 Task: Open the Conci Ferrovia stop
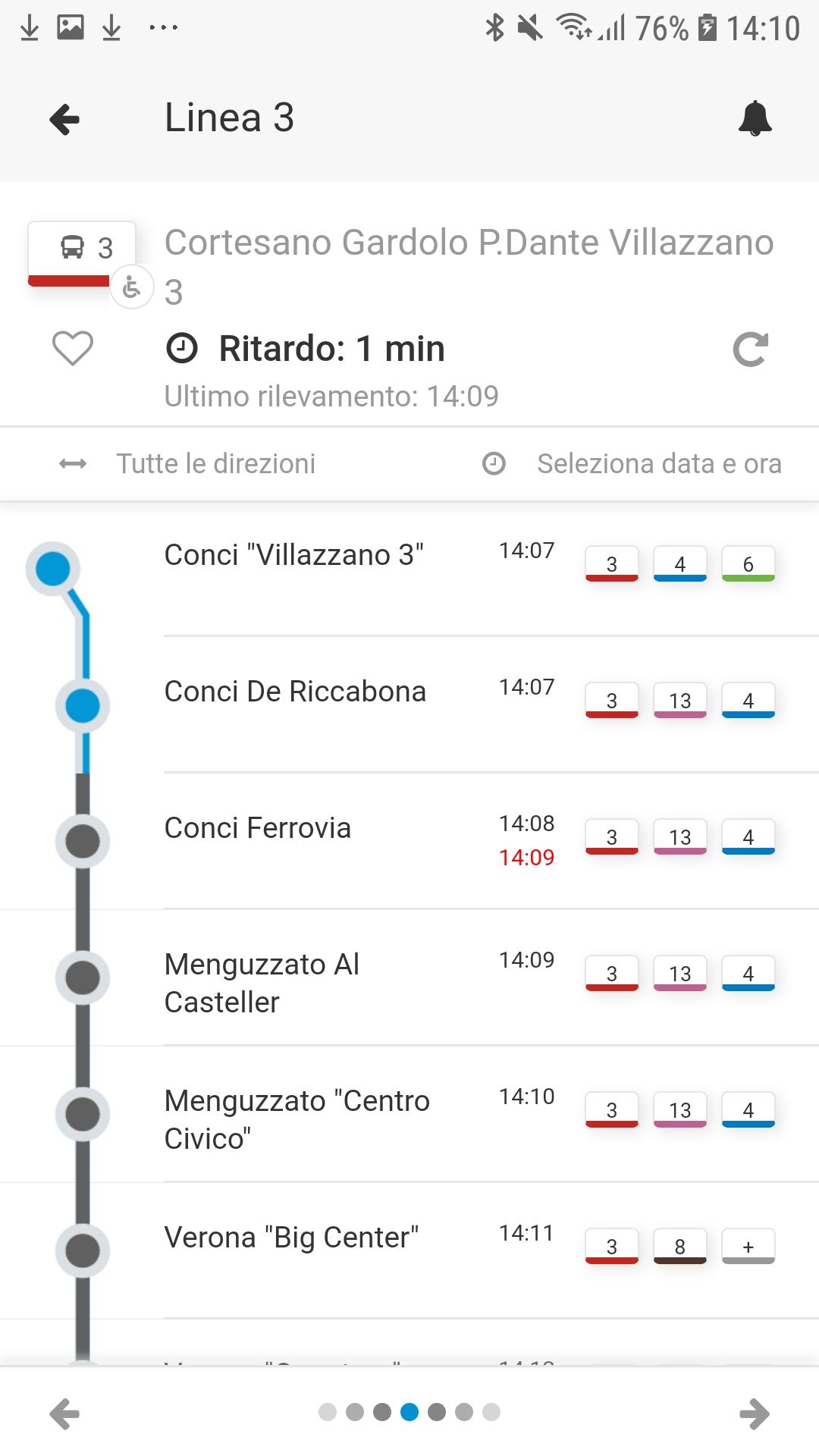(258, 828)
